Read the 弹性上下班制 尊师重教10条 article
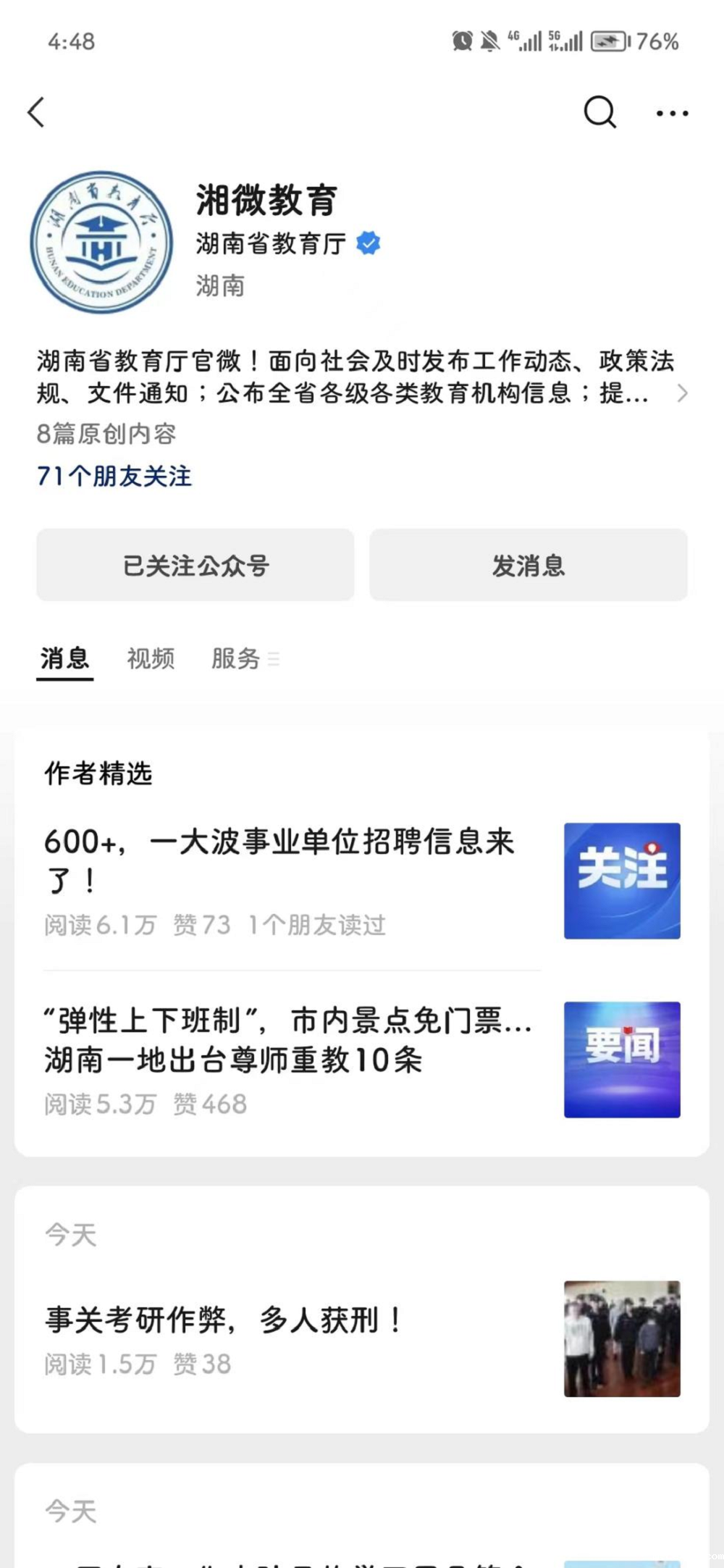Screen dimensions: 724x1568 290,1041
